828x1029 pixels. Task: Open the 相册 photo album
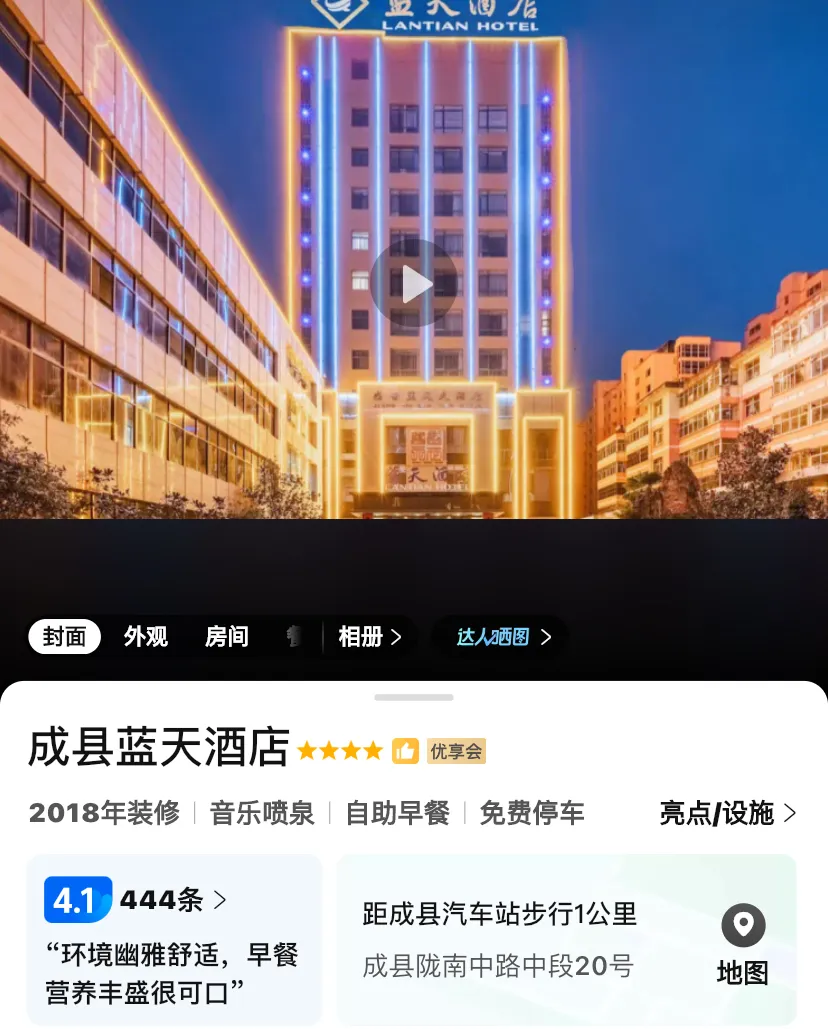[x=369, y=637]
